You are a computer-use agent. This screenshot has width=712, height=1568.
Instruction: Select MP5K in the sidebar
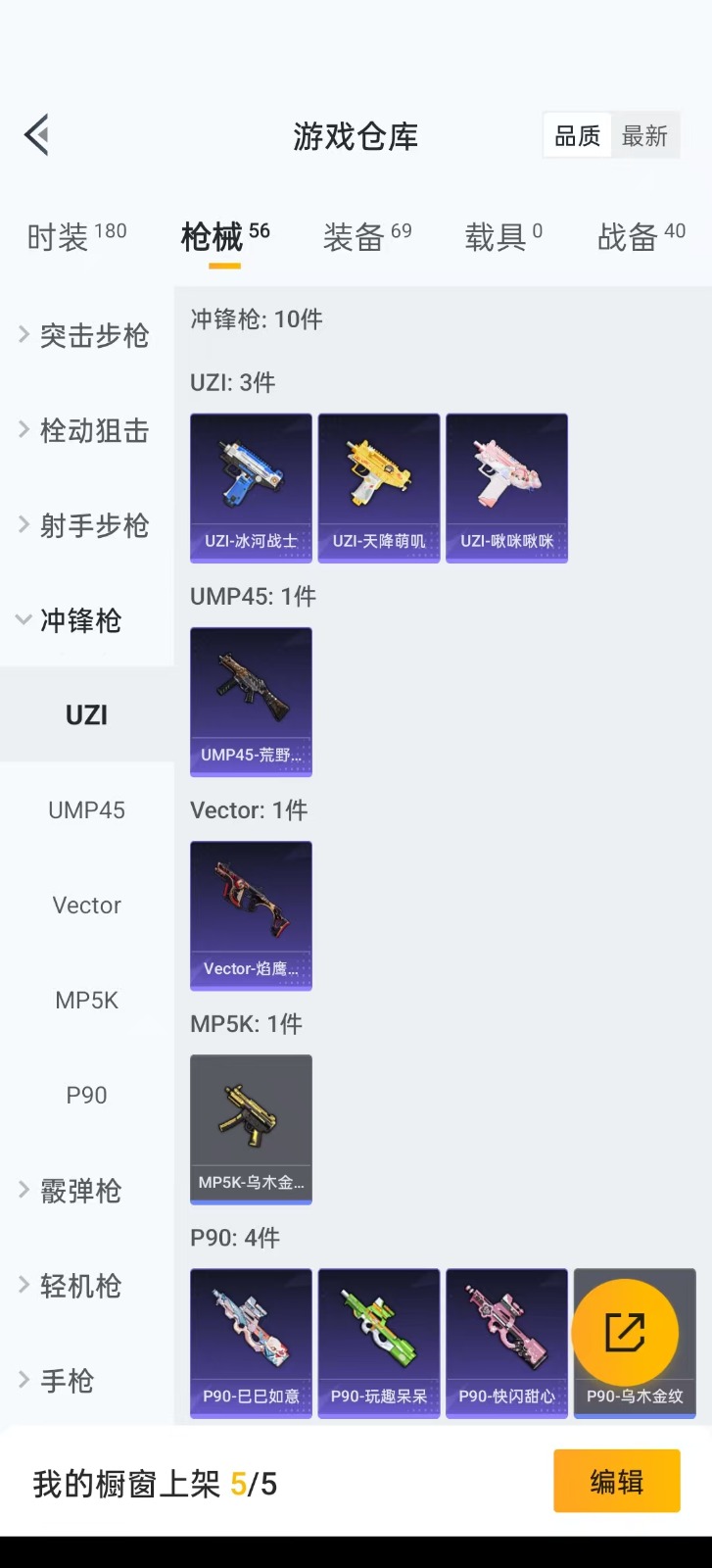(x=86, y=1001)
